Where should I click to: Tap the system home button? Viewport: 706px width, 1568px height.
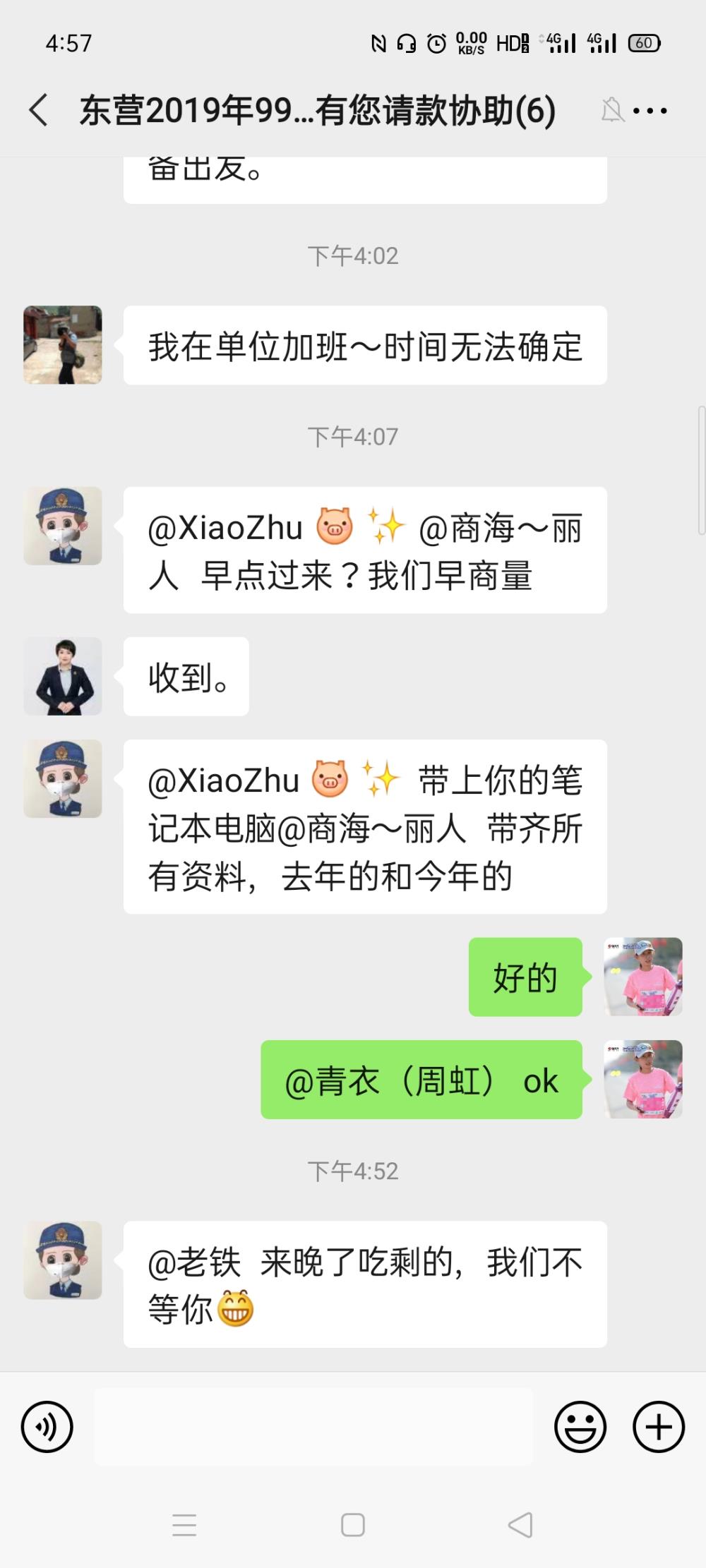click(x=353, y=1525)
